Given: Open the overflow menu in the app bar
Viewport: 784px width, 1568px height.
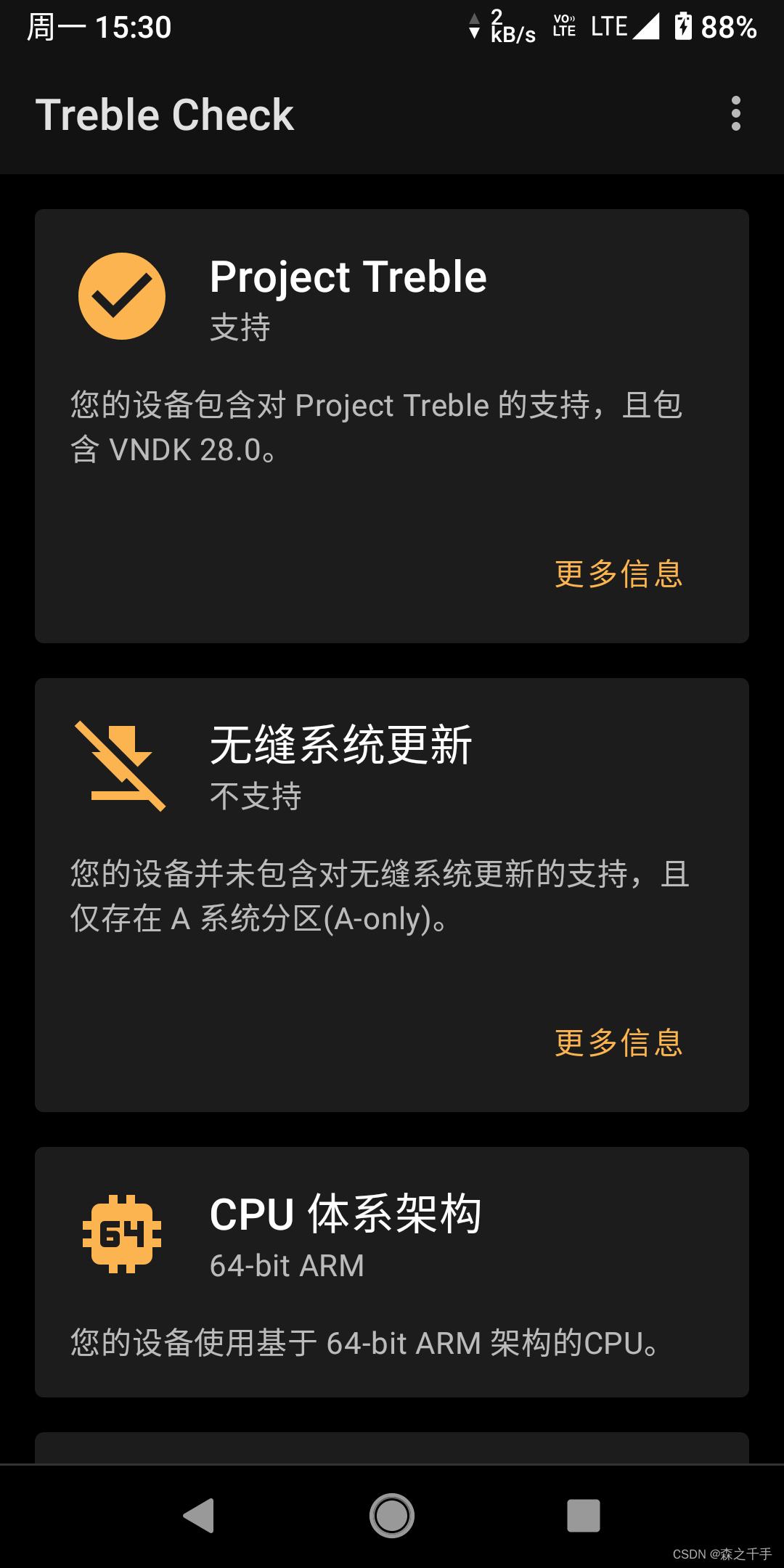Looking at the screenshot, I should (735, 114).
